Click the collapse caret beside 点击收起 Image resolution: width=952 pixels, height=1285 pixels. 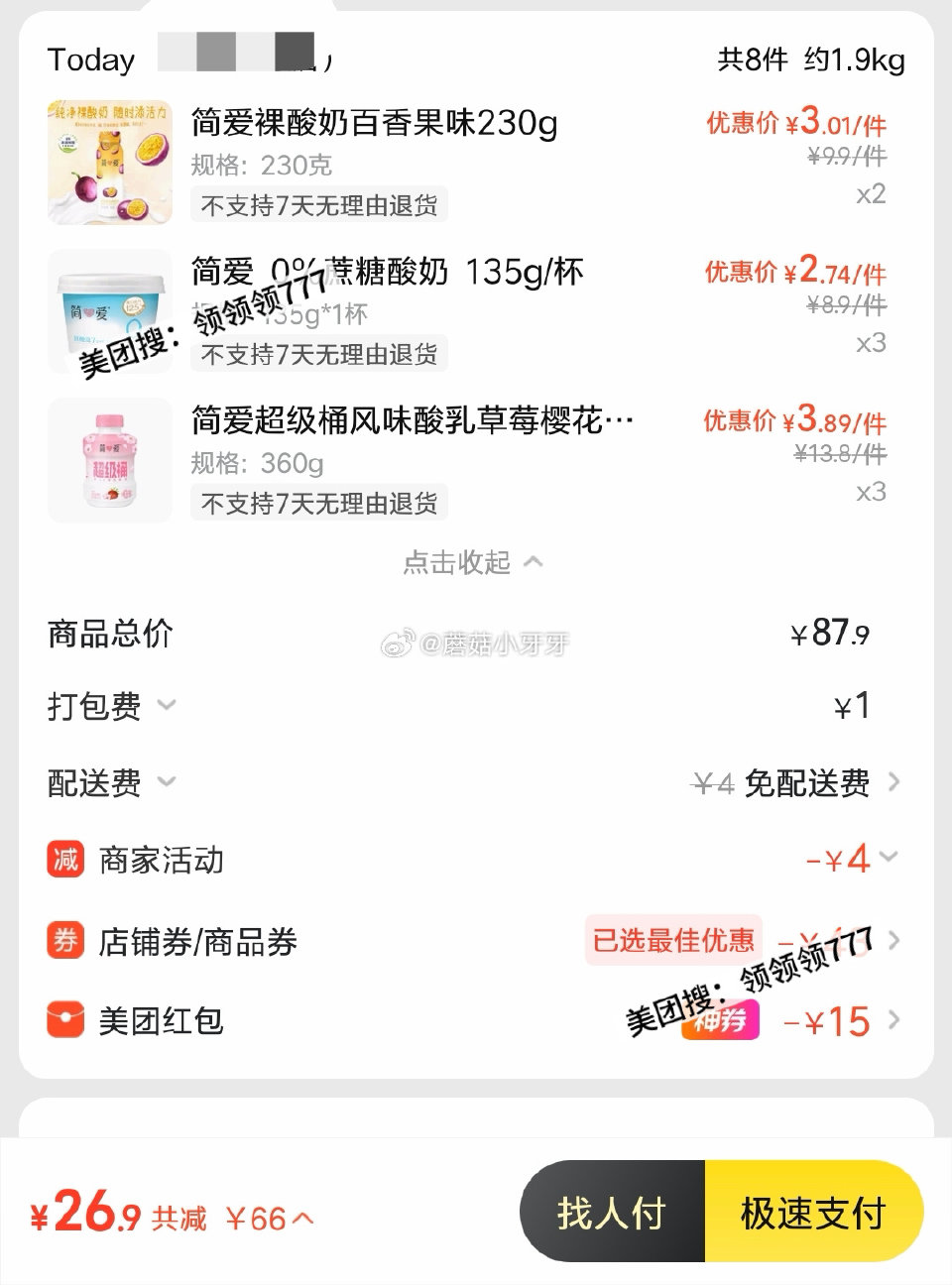click(x=533, y=561)
